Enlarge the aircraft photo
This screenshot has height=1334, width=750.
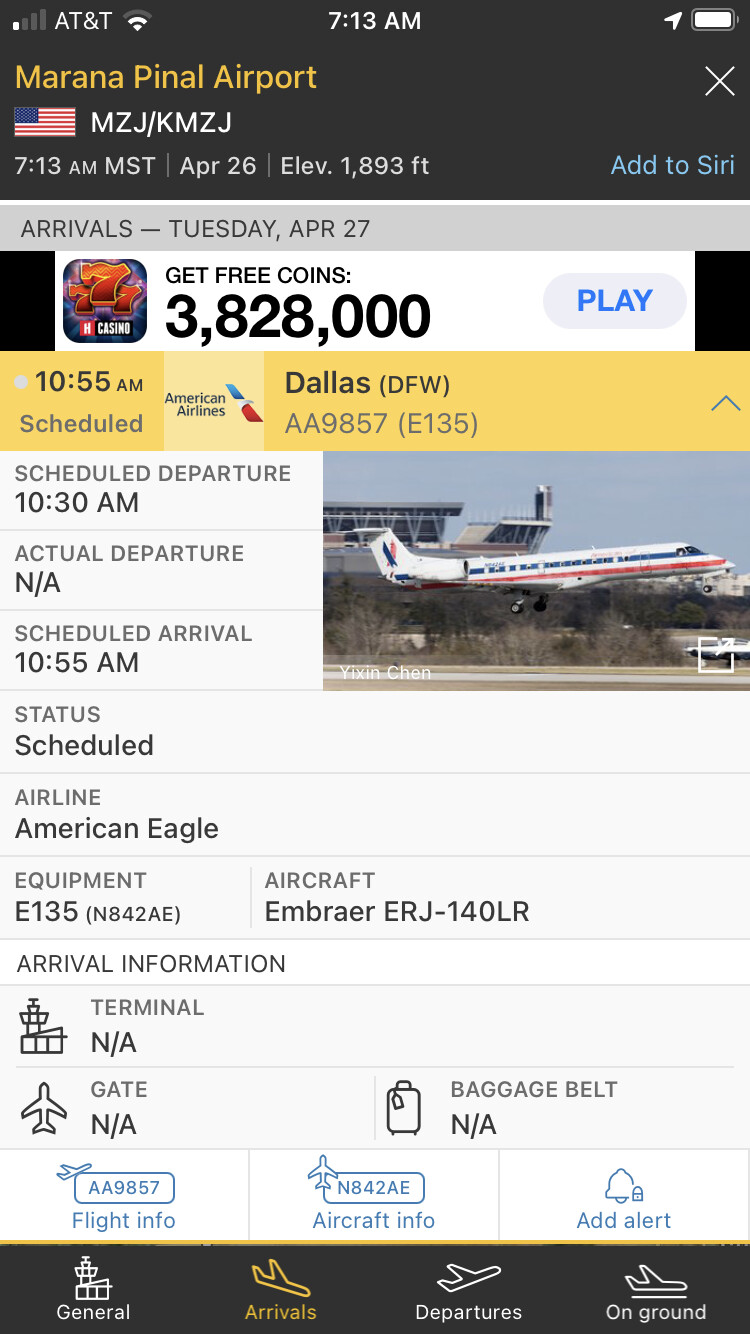(x=716, y=655)
